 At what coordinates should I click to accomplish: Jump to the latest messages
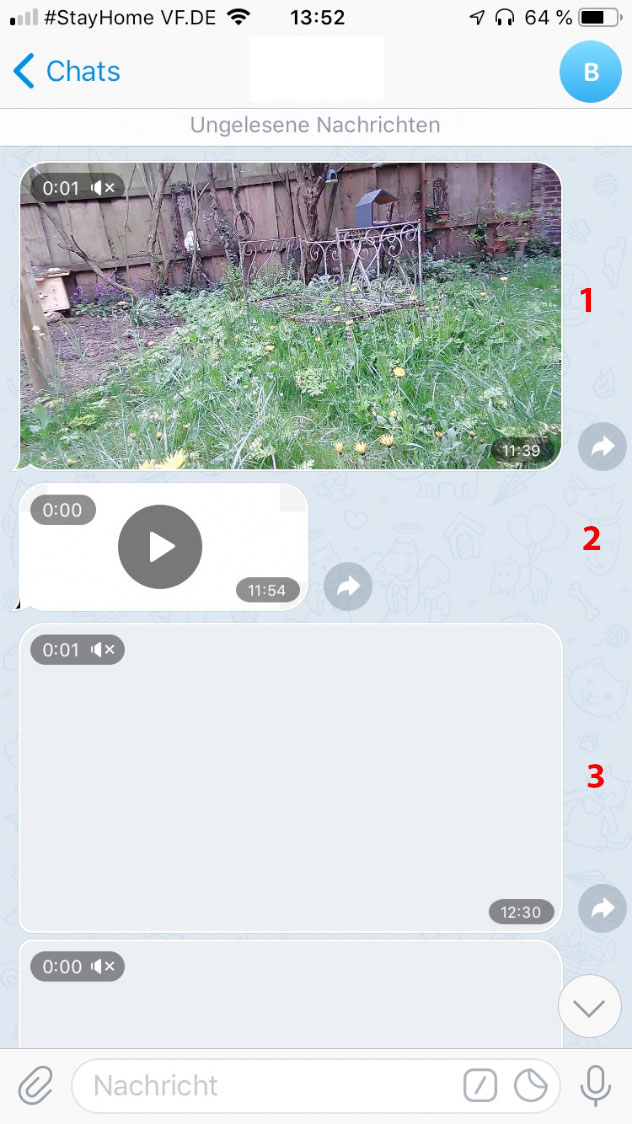pos(589,1006)
